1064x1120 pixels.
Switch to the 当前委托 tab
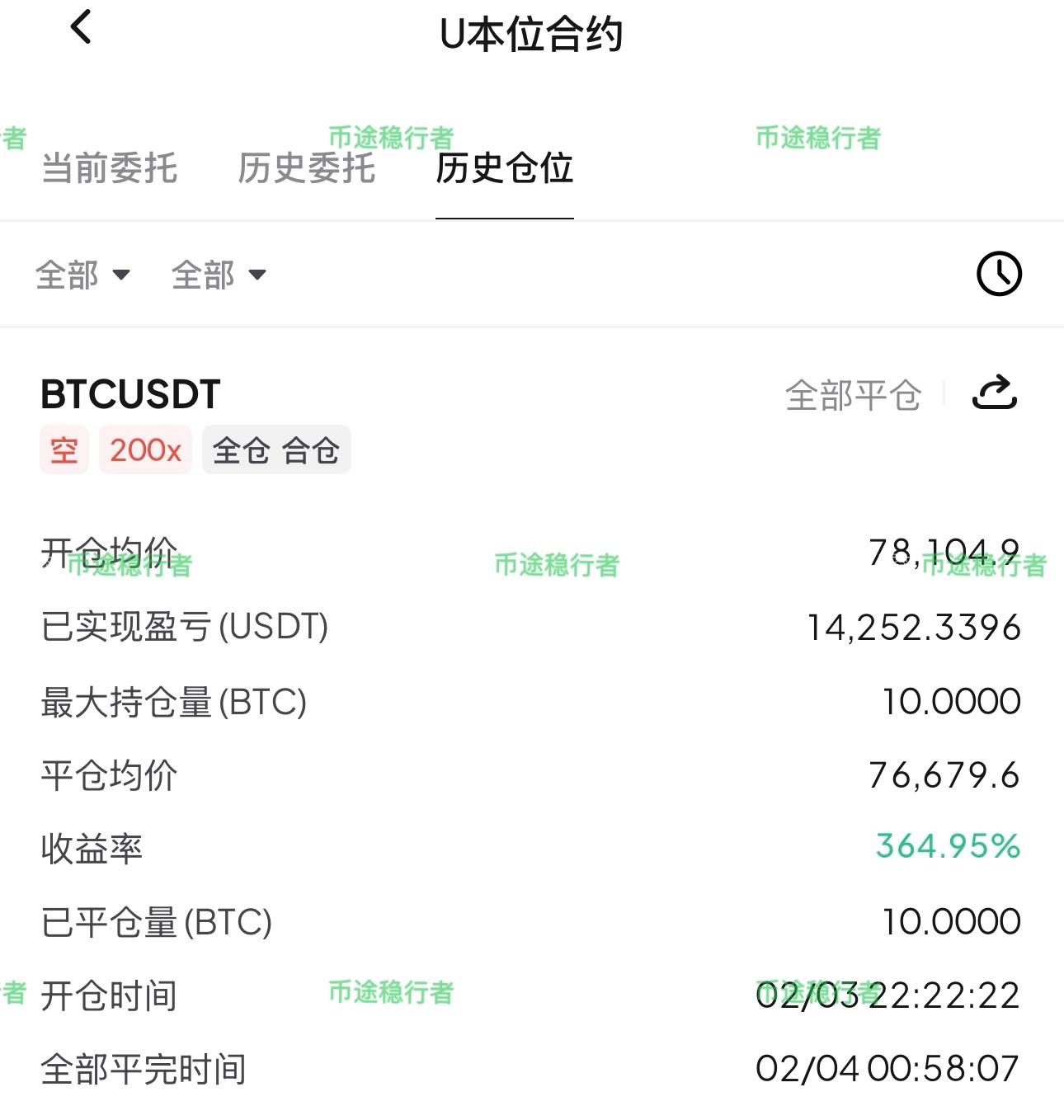110,168
